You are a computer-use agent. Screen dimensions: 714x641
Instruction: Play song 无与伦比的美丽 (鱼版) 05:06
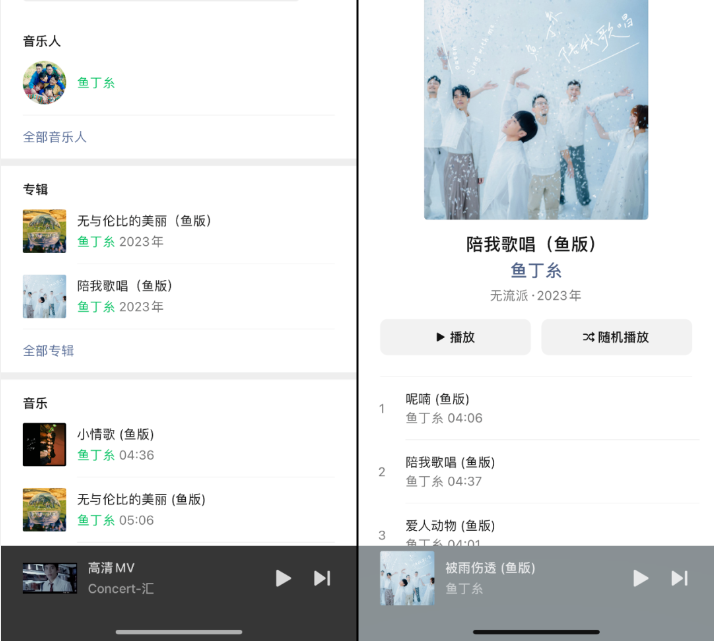click(141, 509)
